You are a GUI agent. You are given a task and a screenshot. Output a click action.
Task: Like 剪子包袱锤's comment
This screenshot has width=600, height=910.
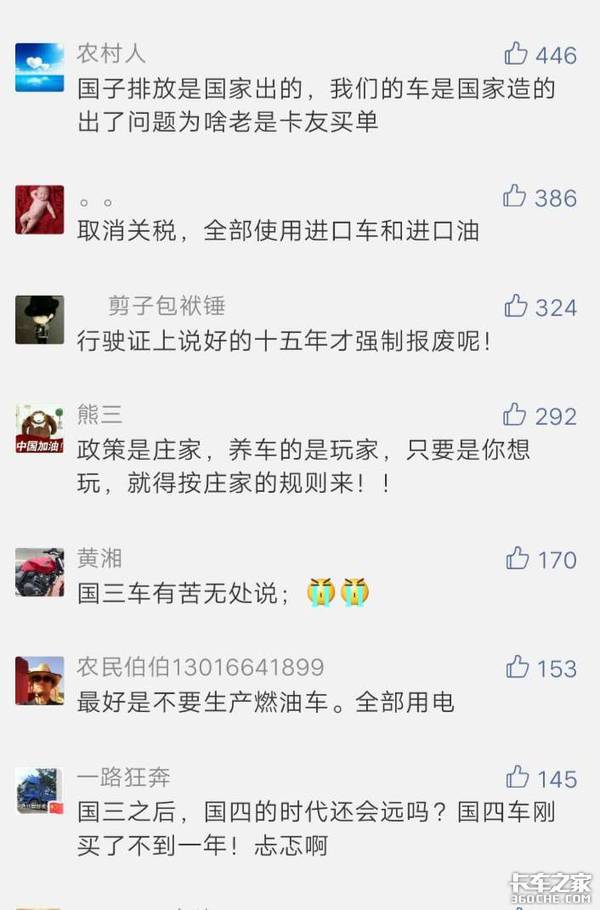pyautogui.click(x=516, y=305)
